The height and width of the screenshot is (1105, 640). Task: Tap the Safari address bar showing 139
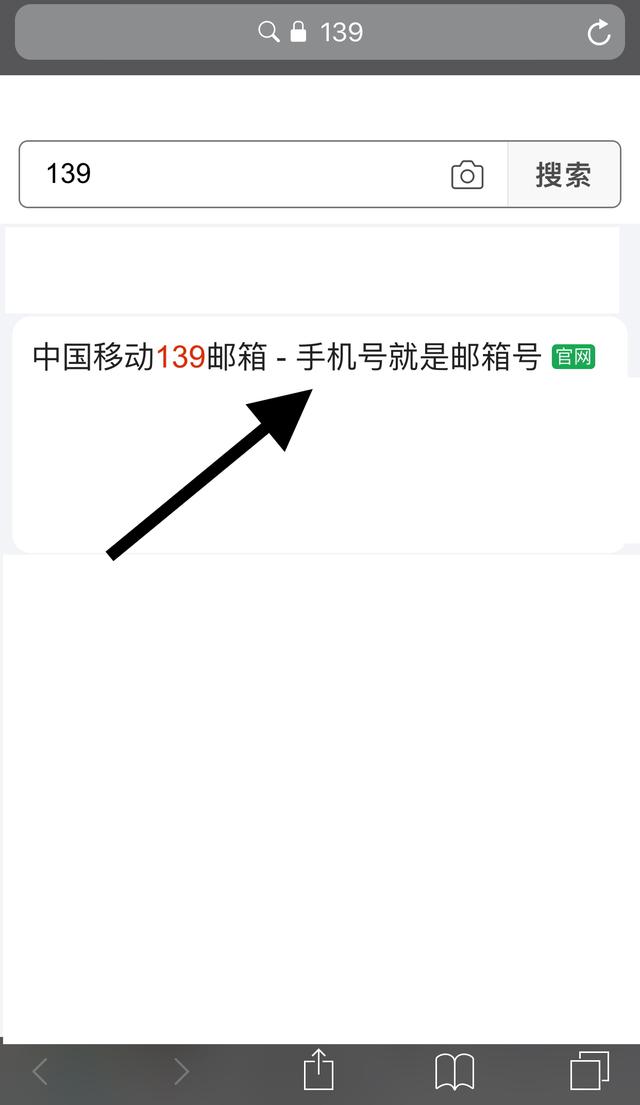[x=320, y=33]
